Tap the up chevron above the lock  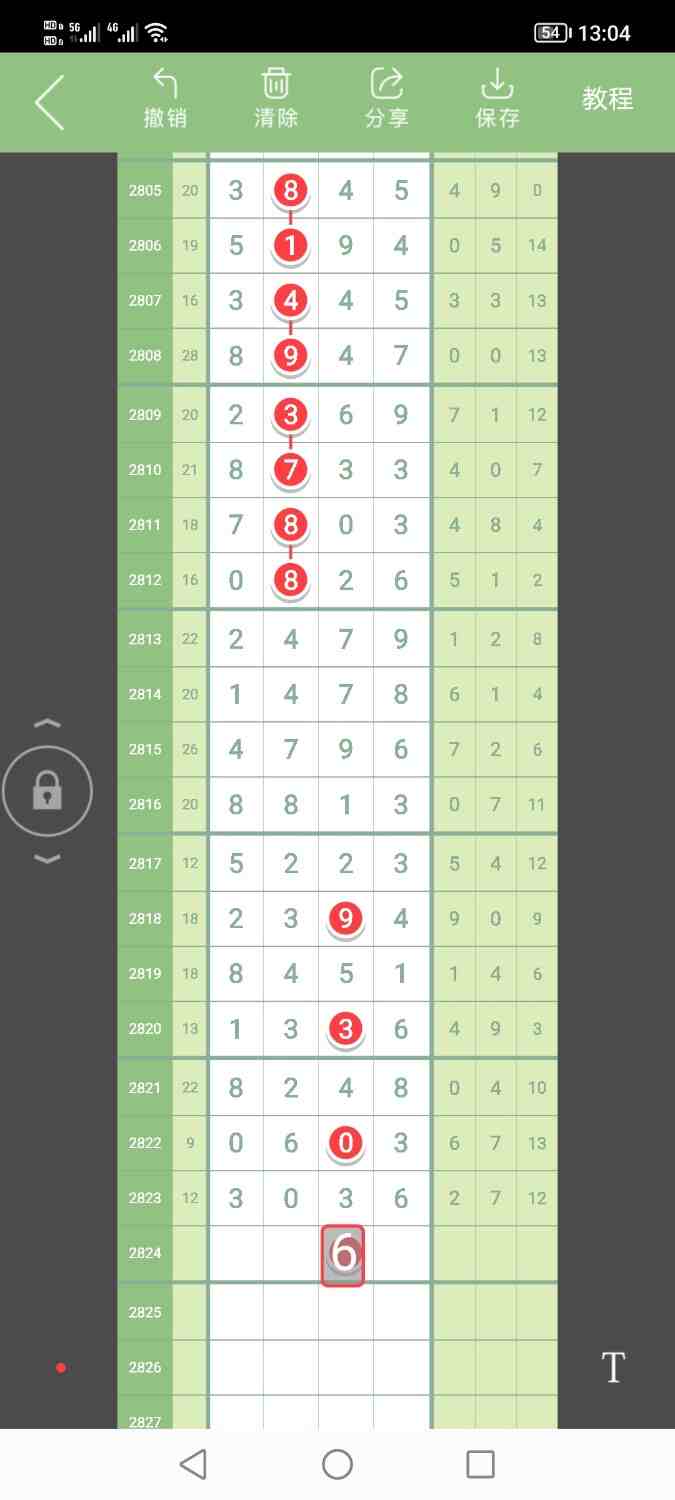coord(47,723)
